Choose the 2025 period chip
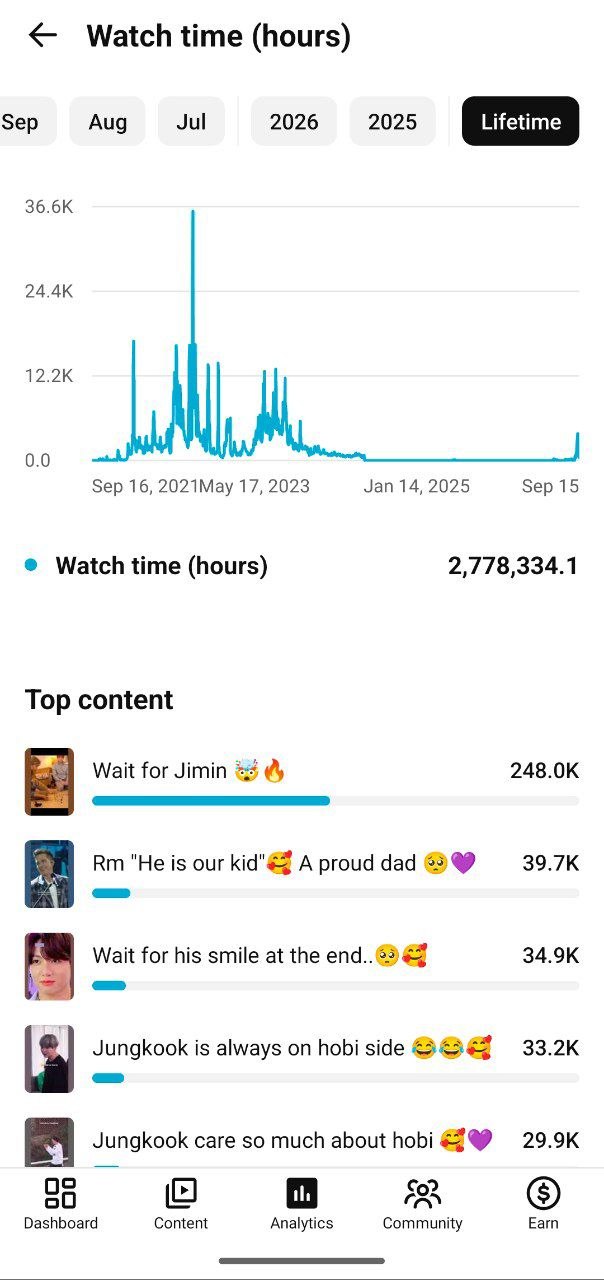 pyautogui.click(x=392, y=122)
